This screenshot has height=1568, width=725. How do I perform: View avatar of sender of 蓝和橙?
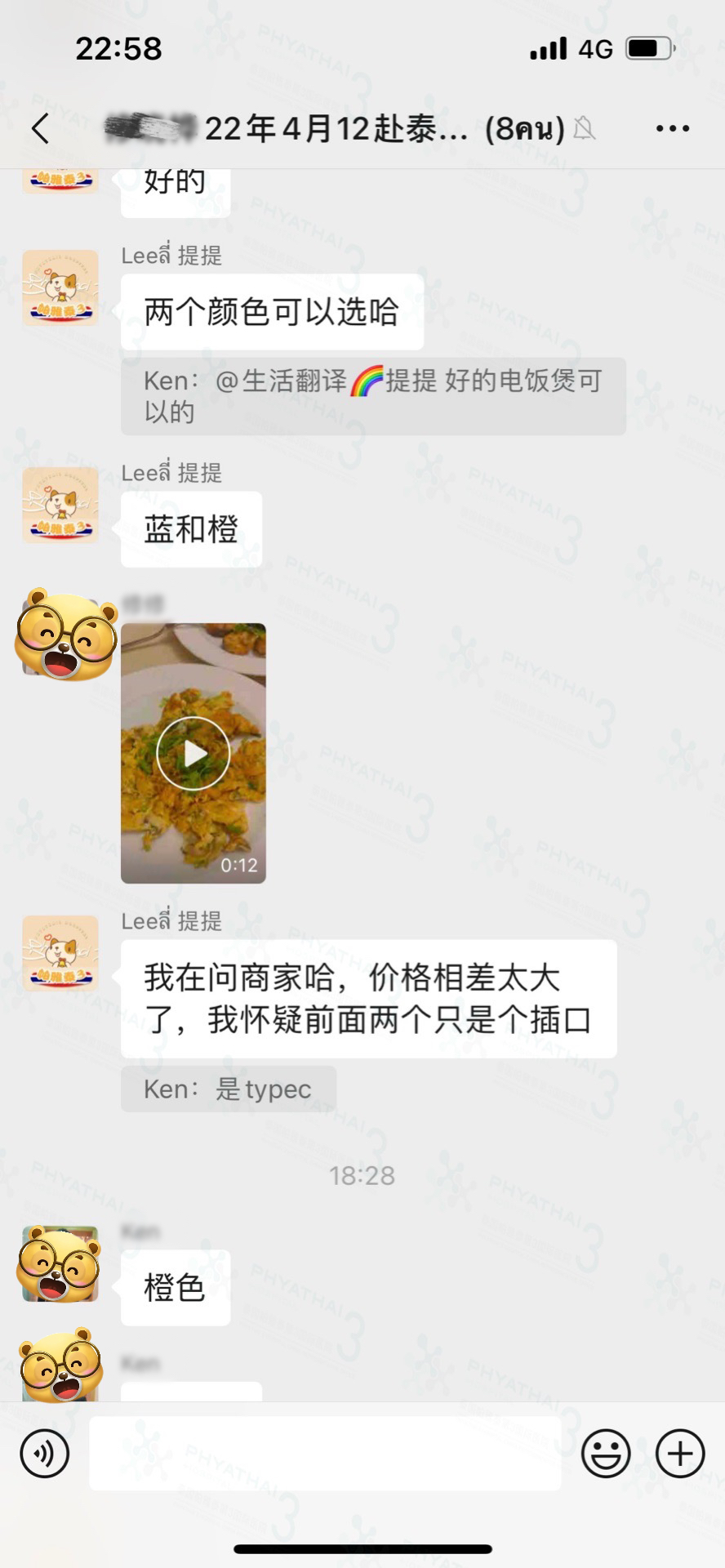(x=60, y=506)
